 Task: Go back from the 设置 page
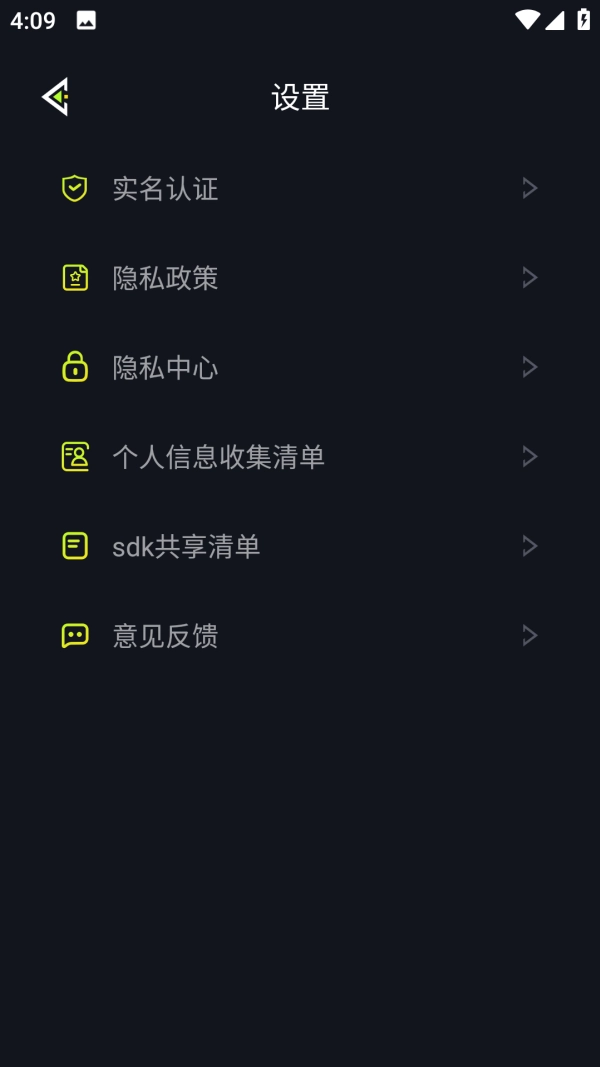point(55,97)
